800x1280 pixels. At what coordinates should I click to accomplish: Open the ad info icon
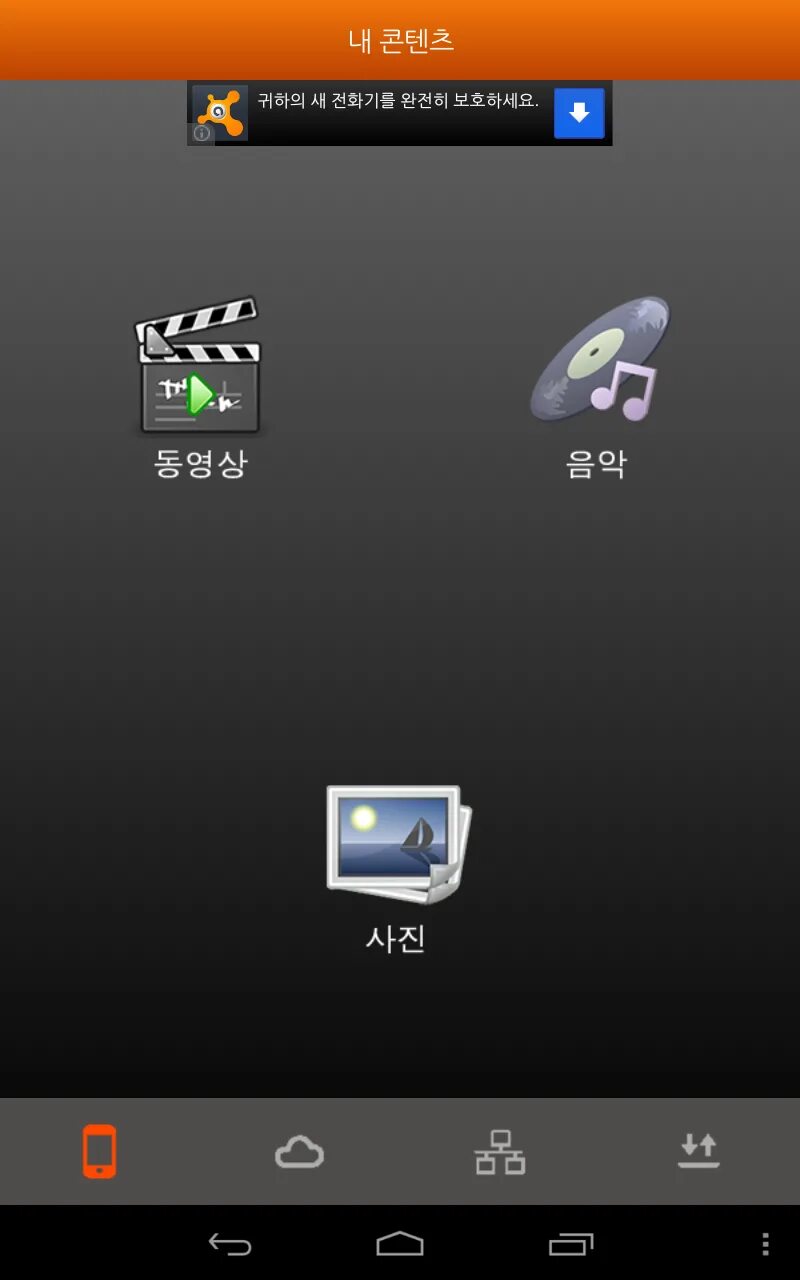pos(202,133)
